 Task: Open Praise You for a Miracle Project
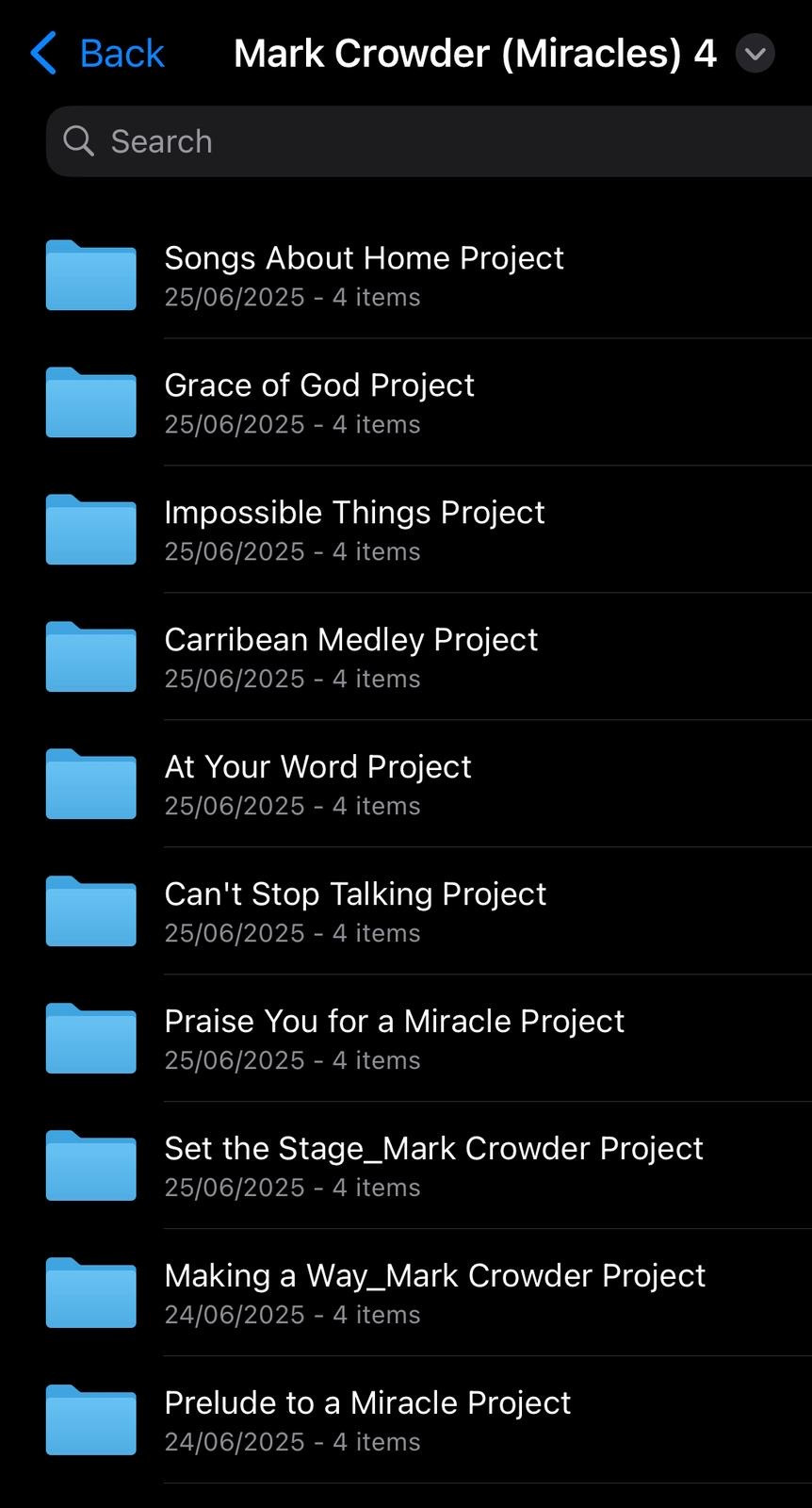(406, 1039)
